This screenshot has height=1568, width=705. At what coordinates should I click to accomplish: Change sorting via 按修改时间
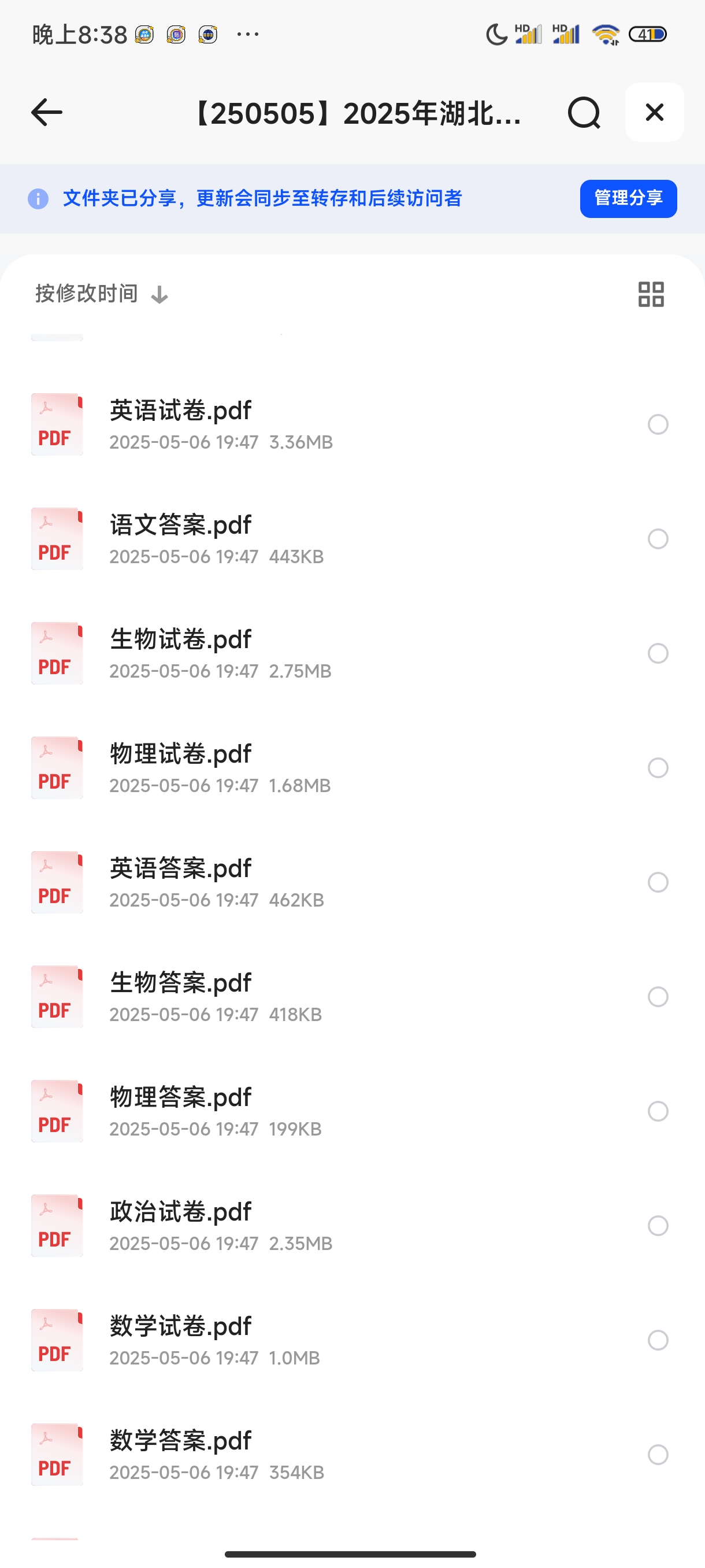pyautogui.click(x=102, y=294)
